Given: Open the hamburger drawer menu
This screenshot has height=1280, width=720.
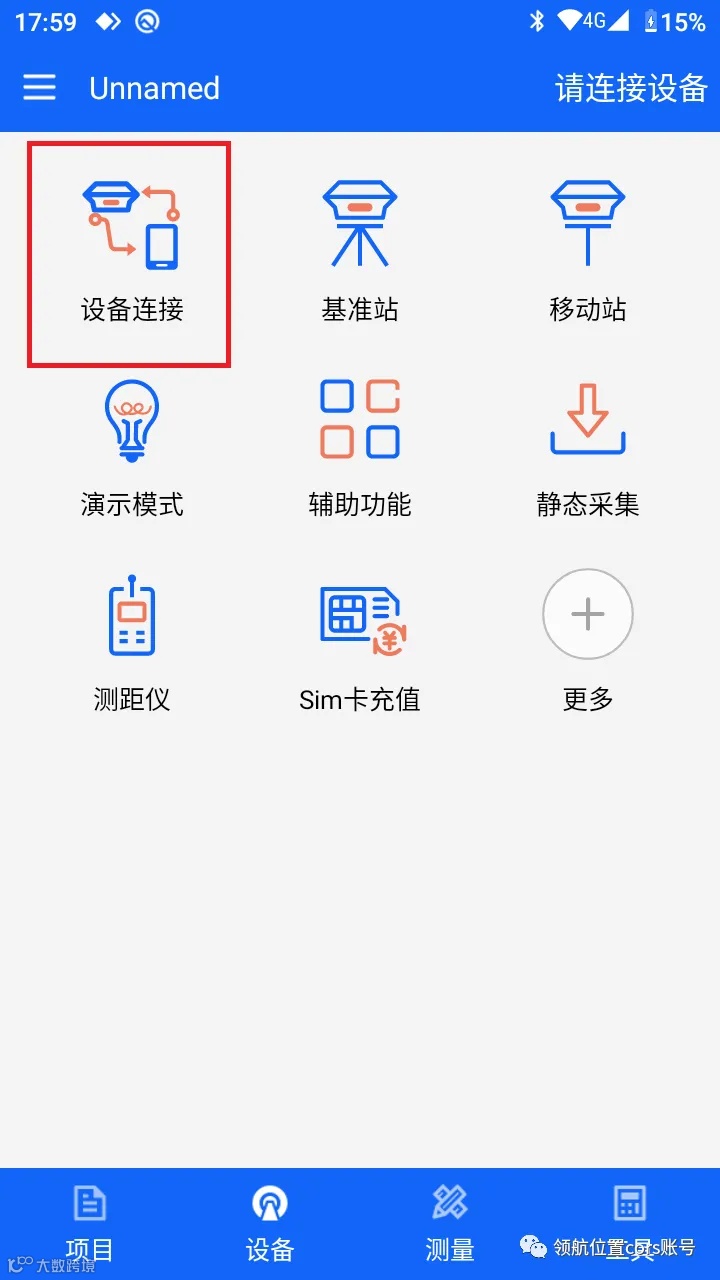Looking at the screenshot, I should click(40, 88).
